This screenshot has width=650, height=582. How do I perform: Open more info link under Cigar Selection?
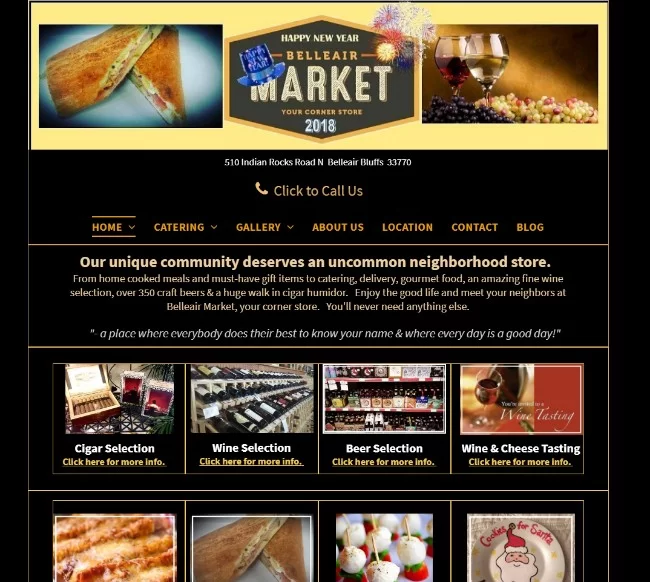(114, 462)
